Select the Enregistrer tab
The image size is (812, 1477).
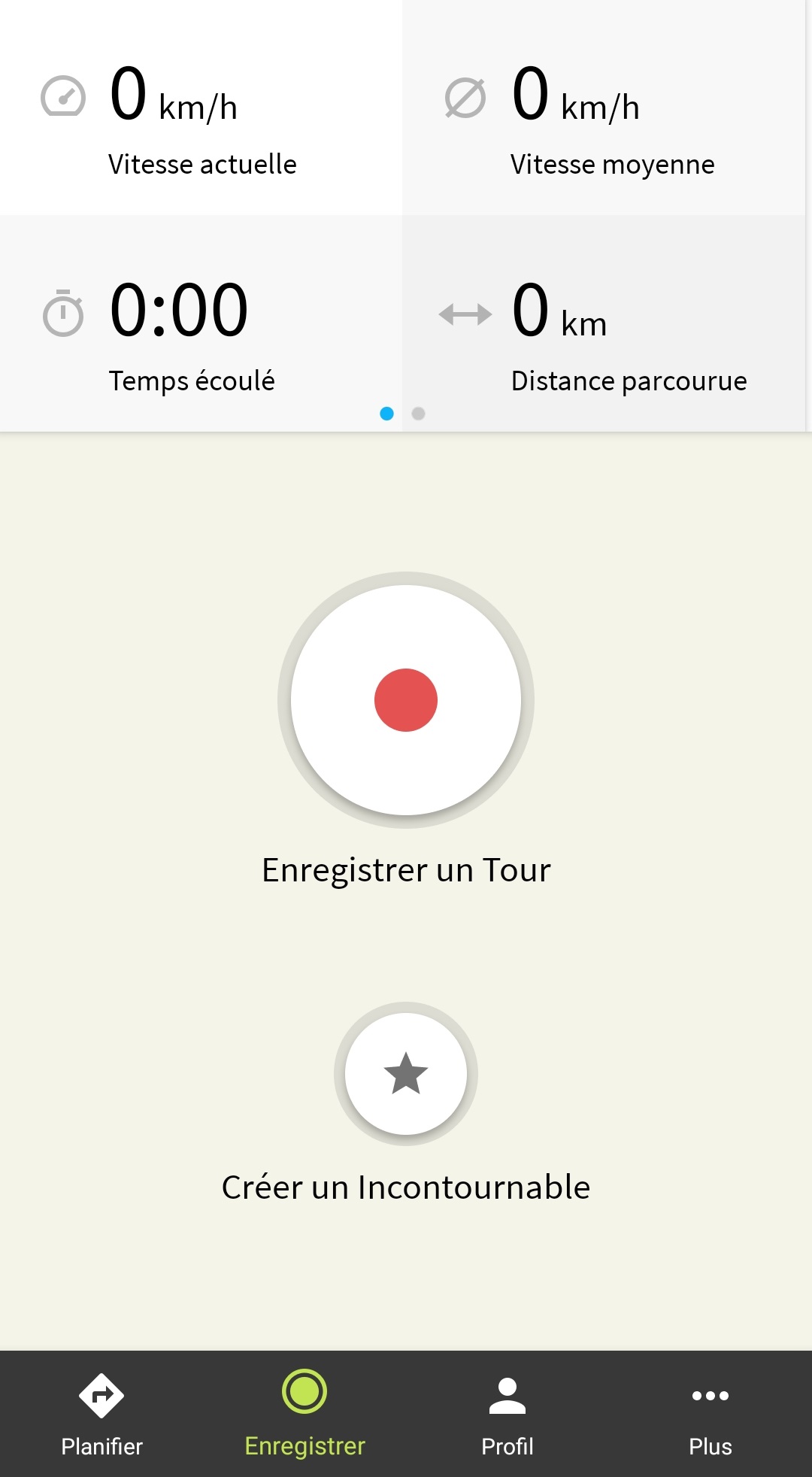tap(304, 1415)
